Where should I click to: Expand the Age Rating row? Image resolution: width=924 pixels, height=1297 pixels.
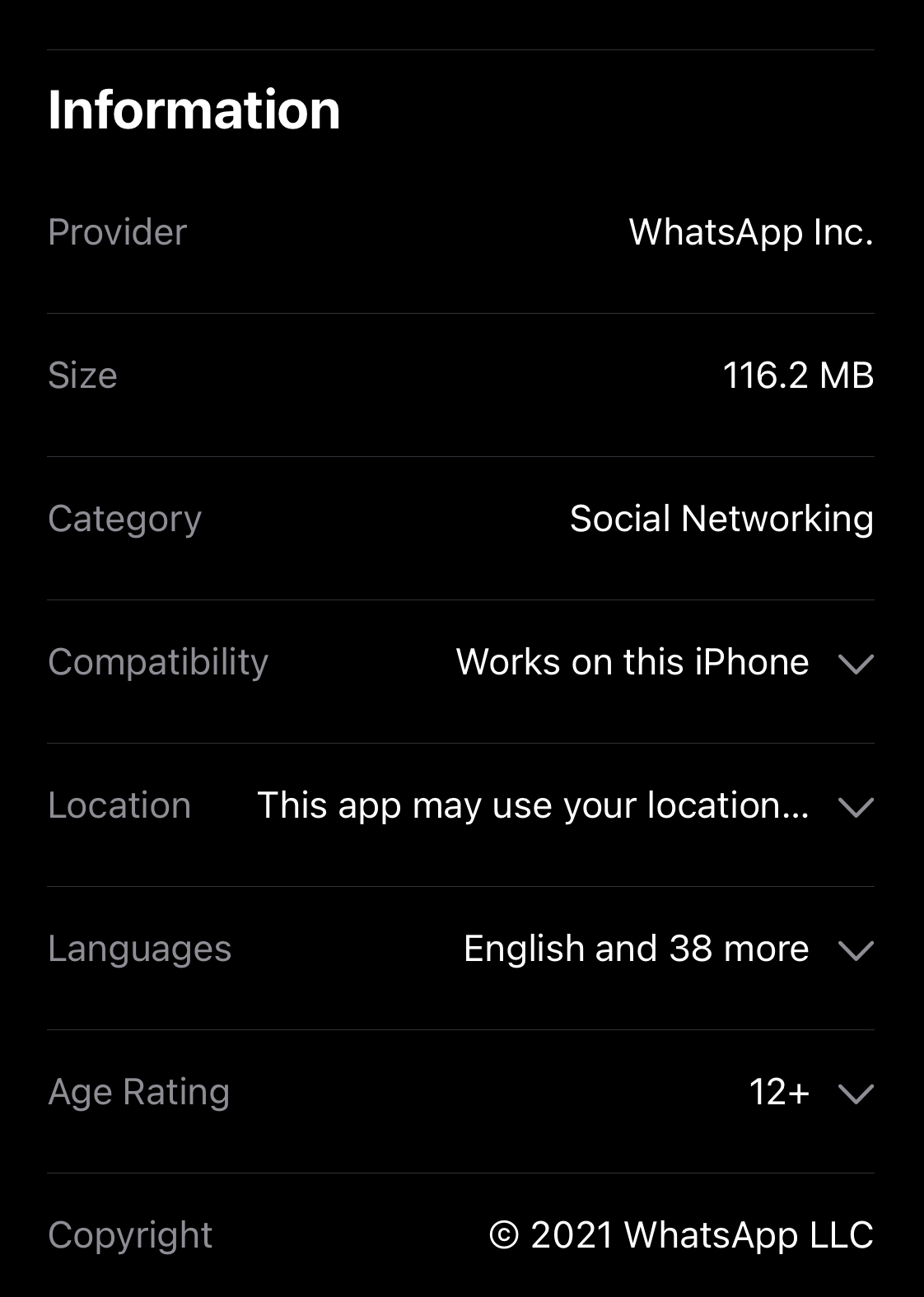[x=855, y=1094]
